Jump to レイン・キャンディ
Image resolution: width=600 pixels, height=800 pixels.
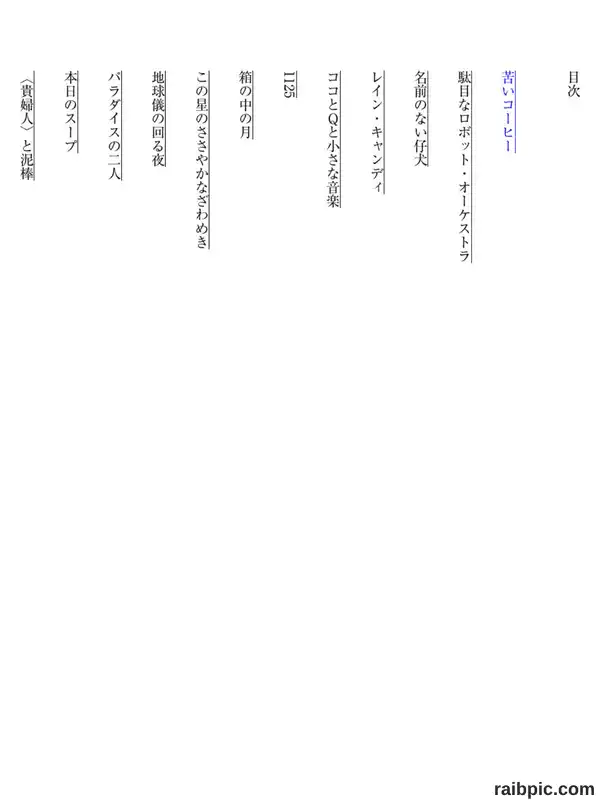coord(377,132)
